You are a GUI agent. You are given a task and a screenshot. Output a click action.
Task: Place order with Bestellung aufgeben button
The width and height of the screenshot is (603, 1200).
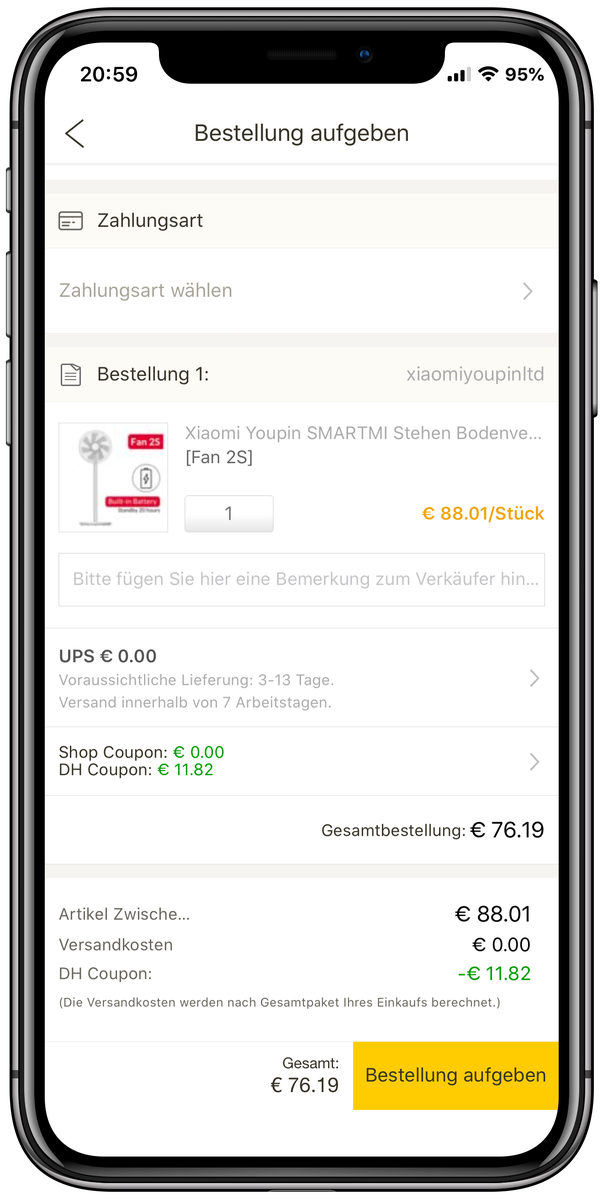455,1075
